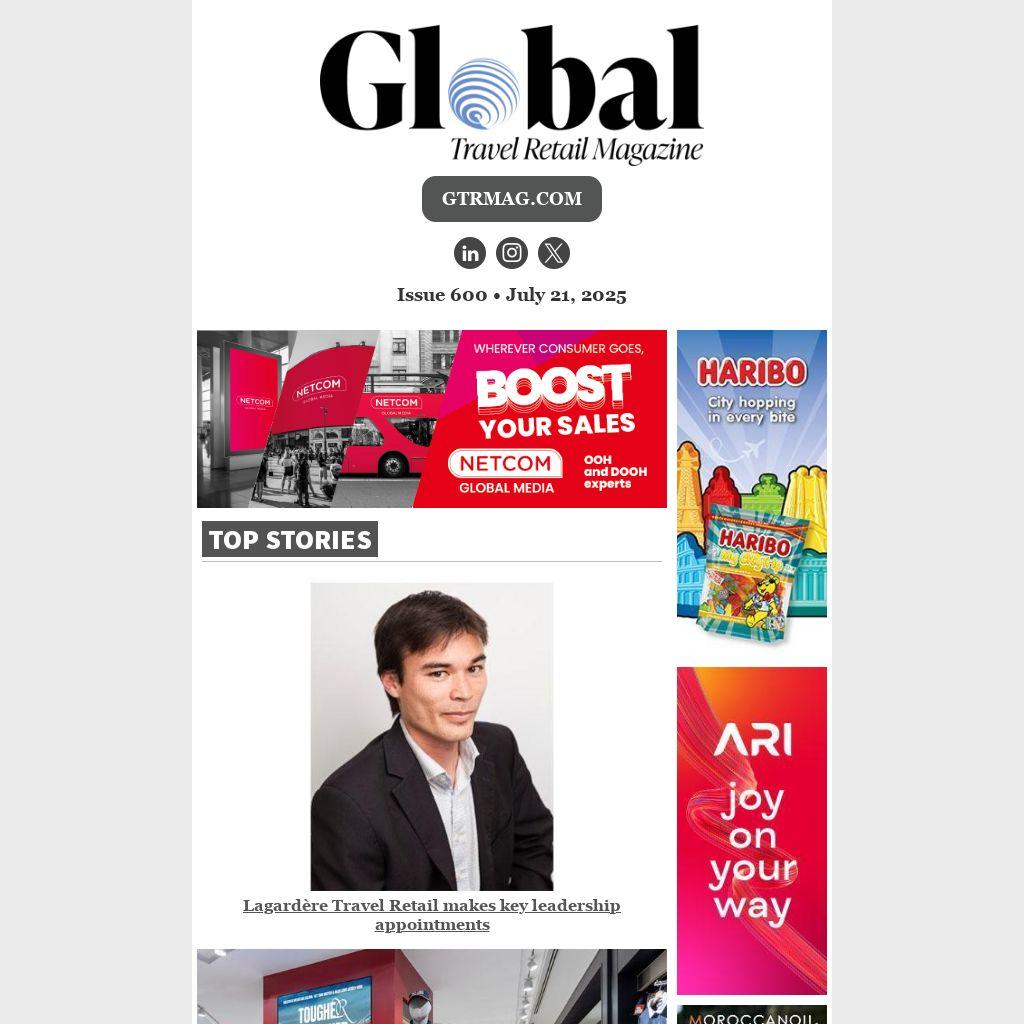Open the Lagardère Travel Retail appointments headline
The width and height of the screenshot is (1024, 1024).
[x=431, y=915]
